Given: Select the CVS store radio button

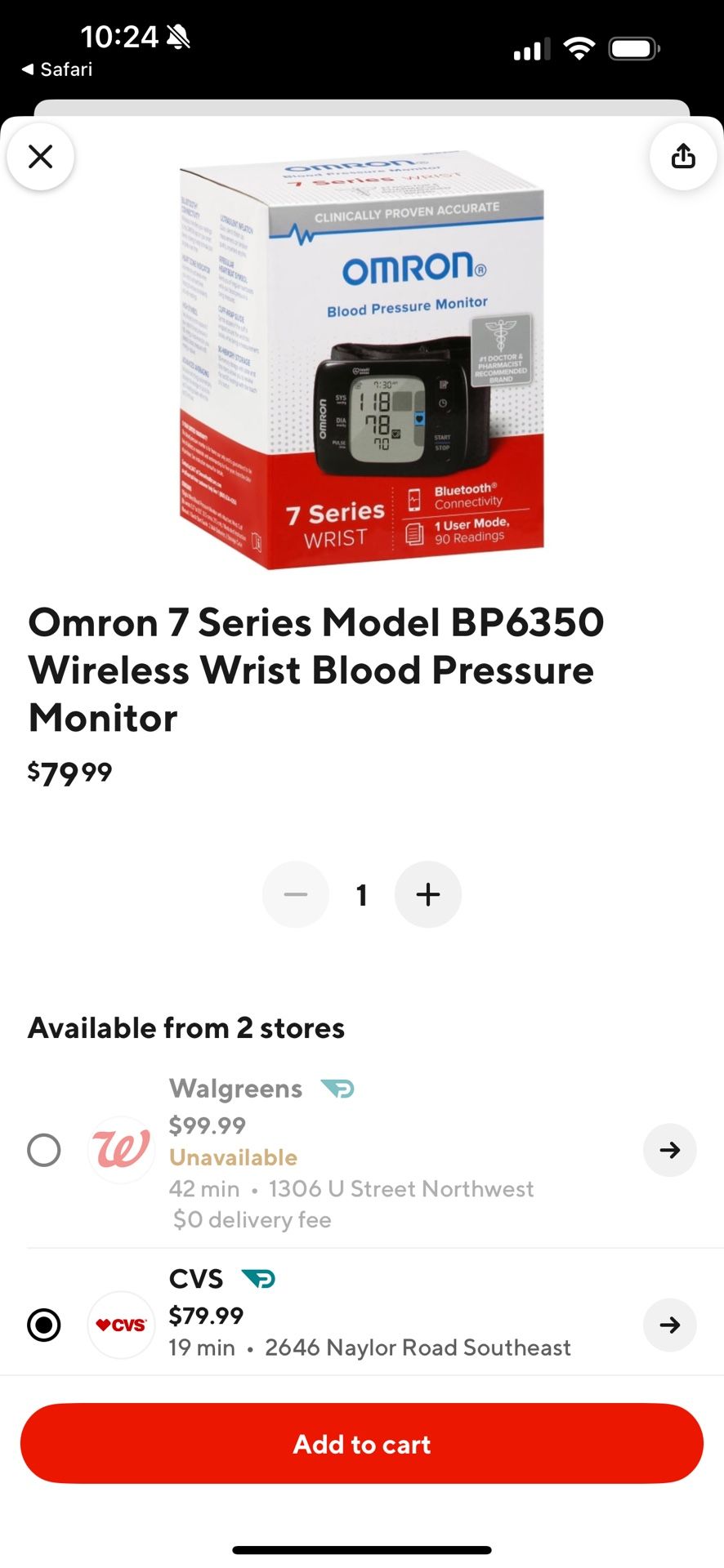Looking at the screenshot, I should click(x=44, y=1325).
